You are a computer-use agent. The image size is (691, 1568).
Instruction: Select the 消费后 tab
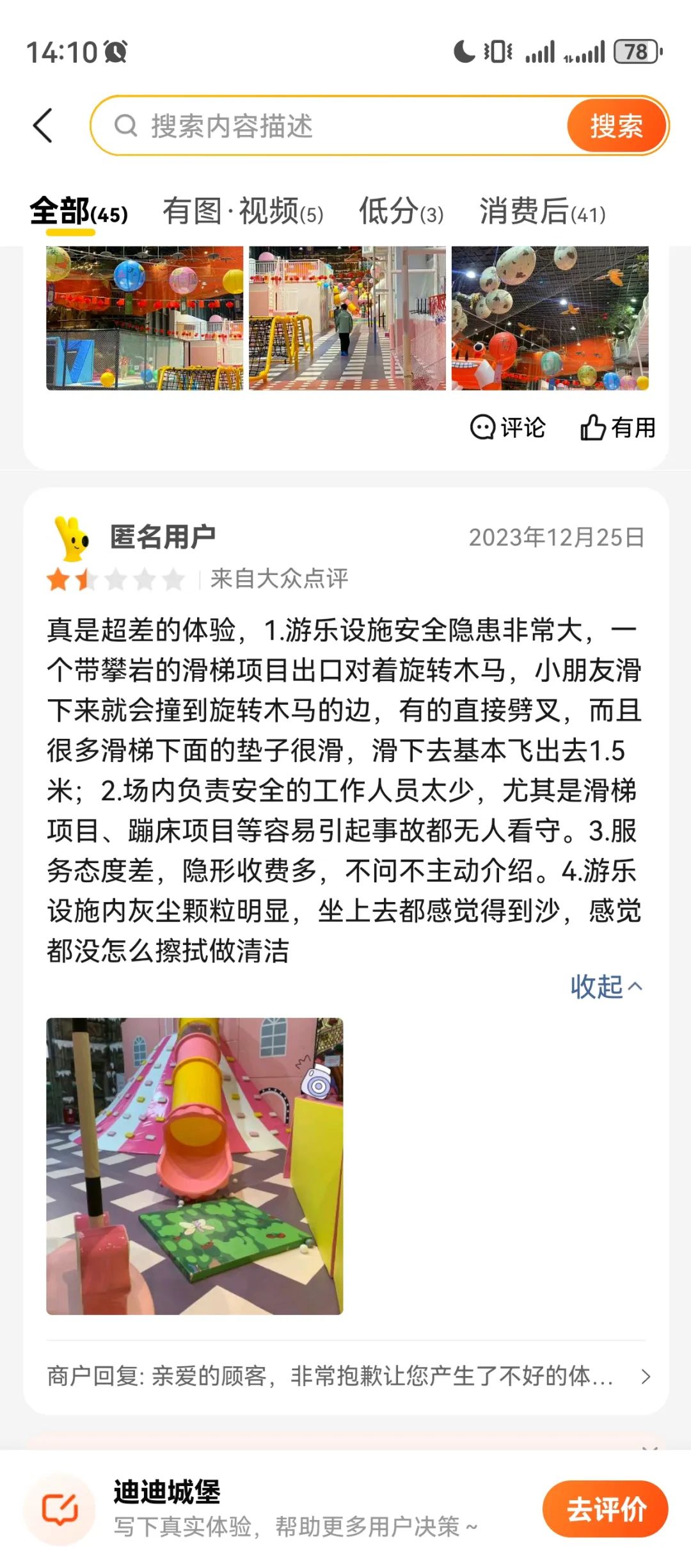pyautogui.click(x=542, y=212)
